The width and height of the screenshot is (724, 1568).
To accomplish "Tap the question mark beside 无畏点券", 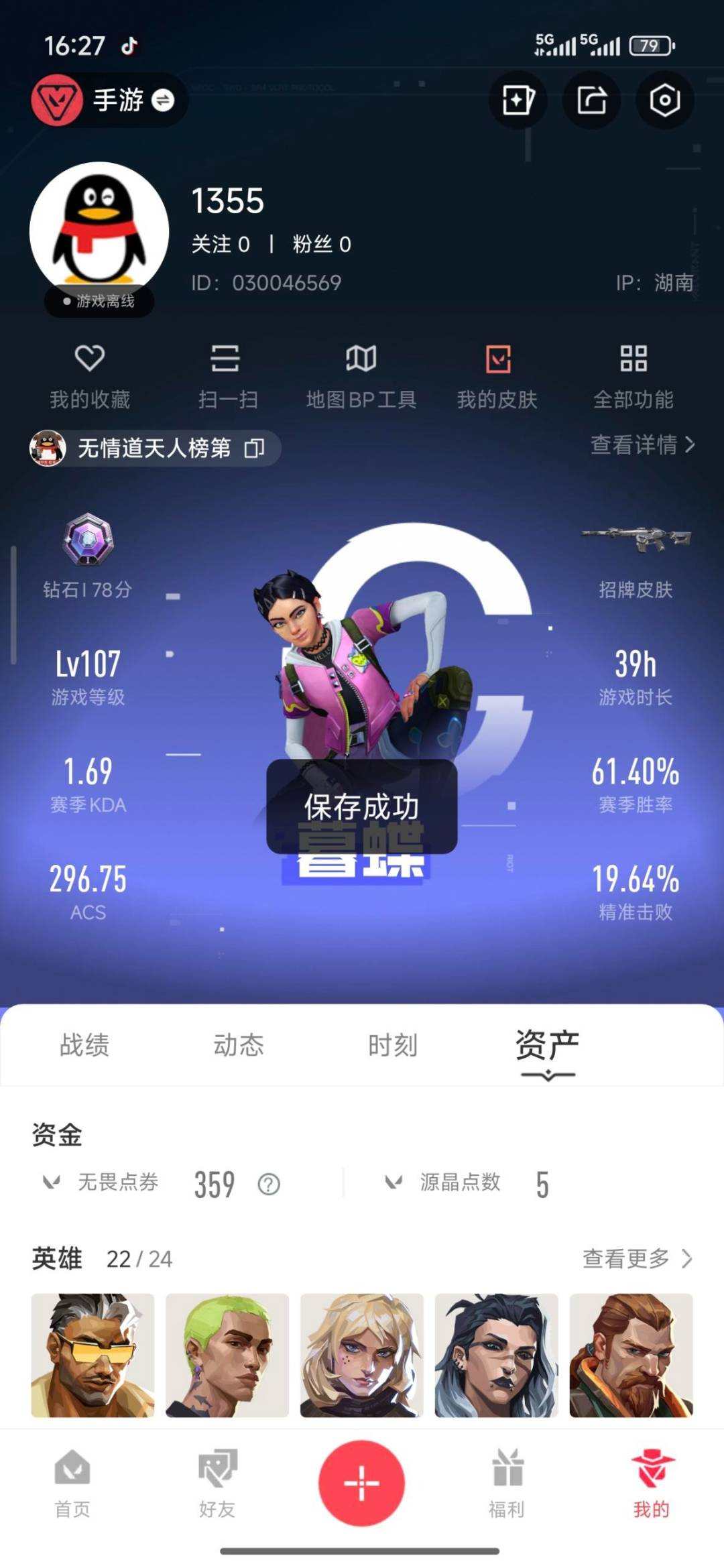I will pos(269,1183).
